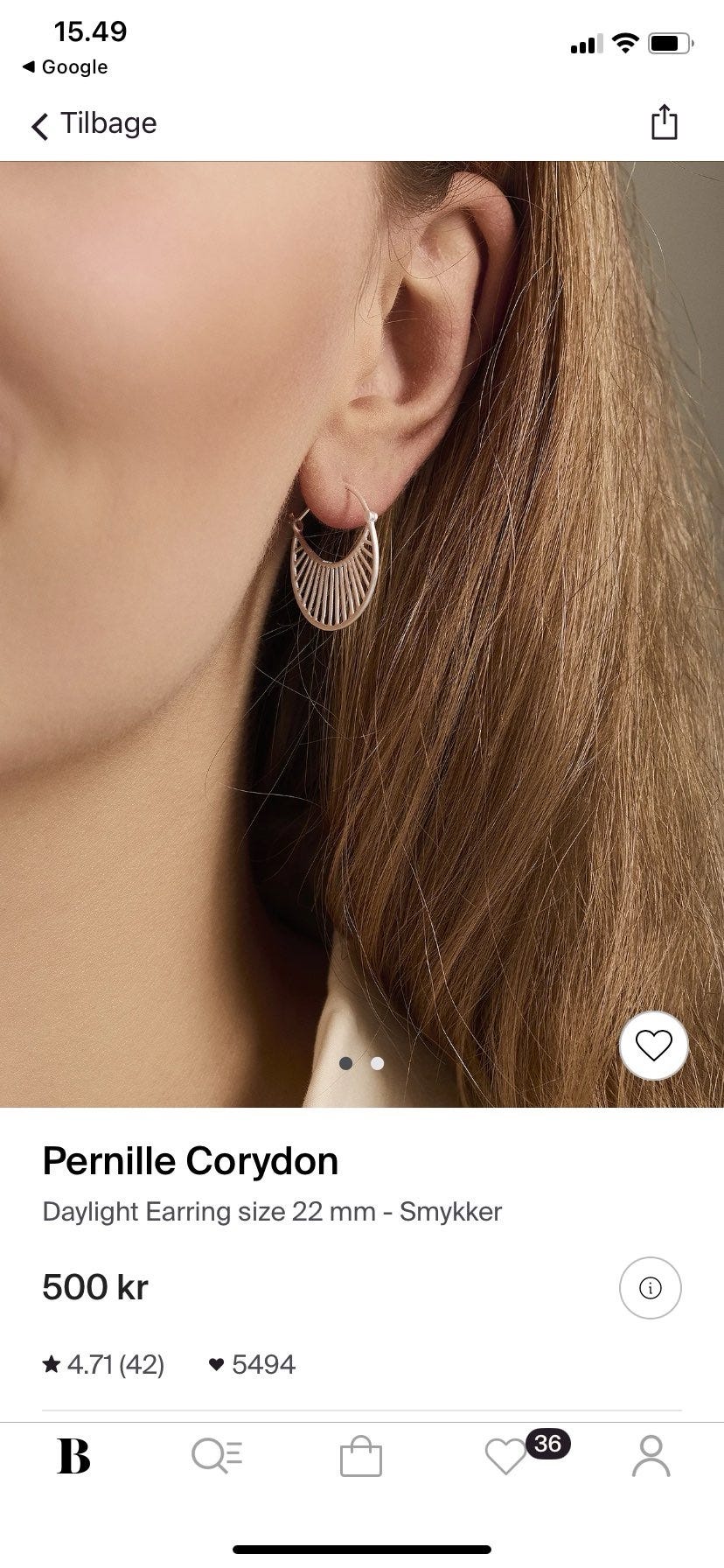Viewport: 724px width, 1568px height.
Task: Switch to the search tab
Action: [217, 1457]
